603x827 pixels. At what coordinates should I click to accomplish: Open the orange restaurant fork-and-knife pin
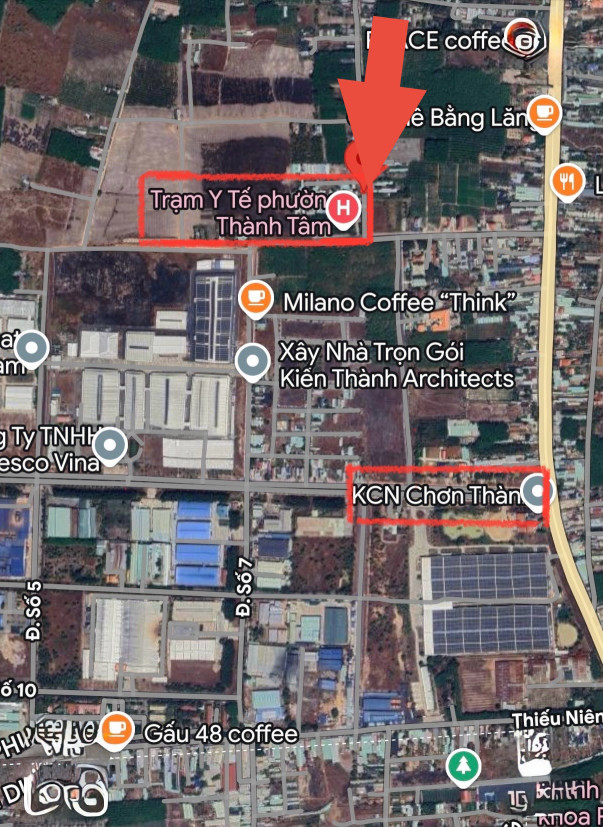pyautogui.click(x=568, y=181)
